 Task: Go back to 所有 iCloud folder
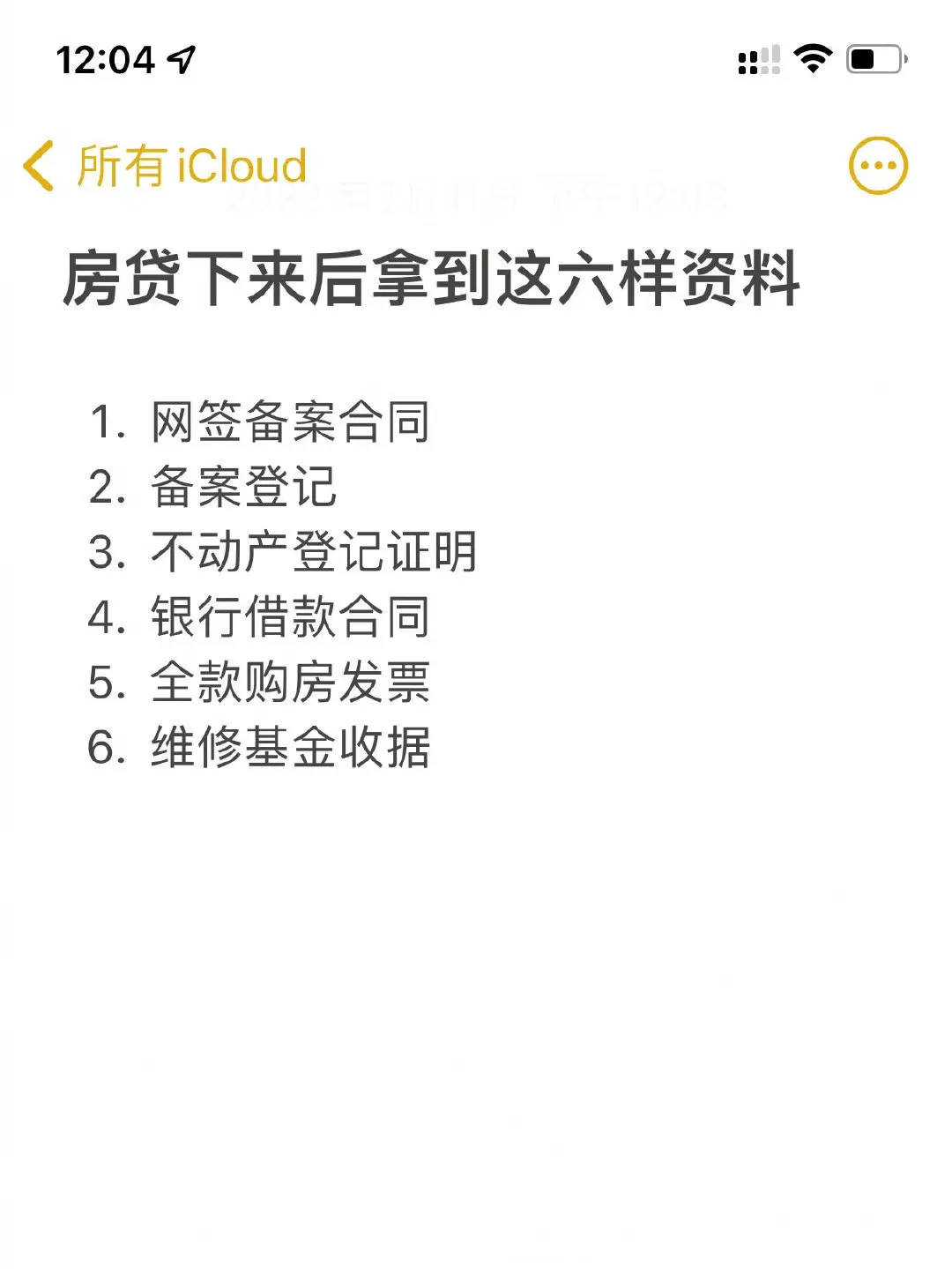click(165, 166)
